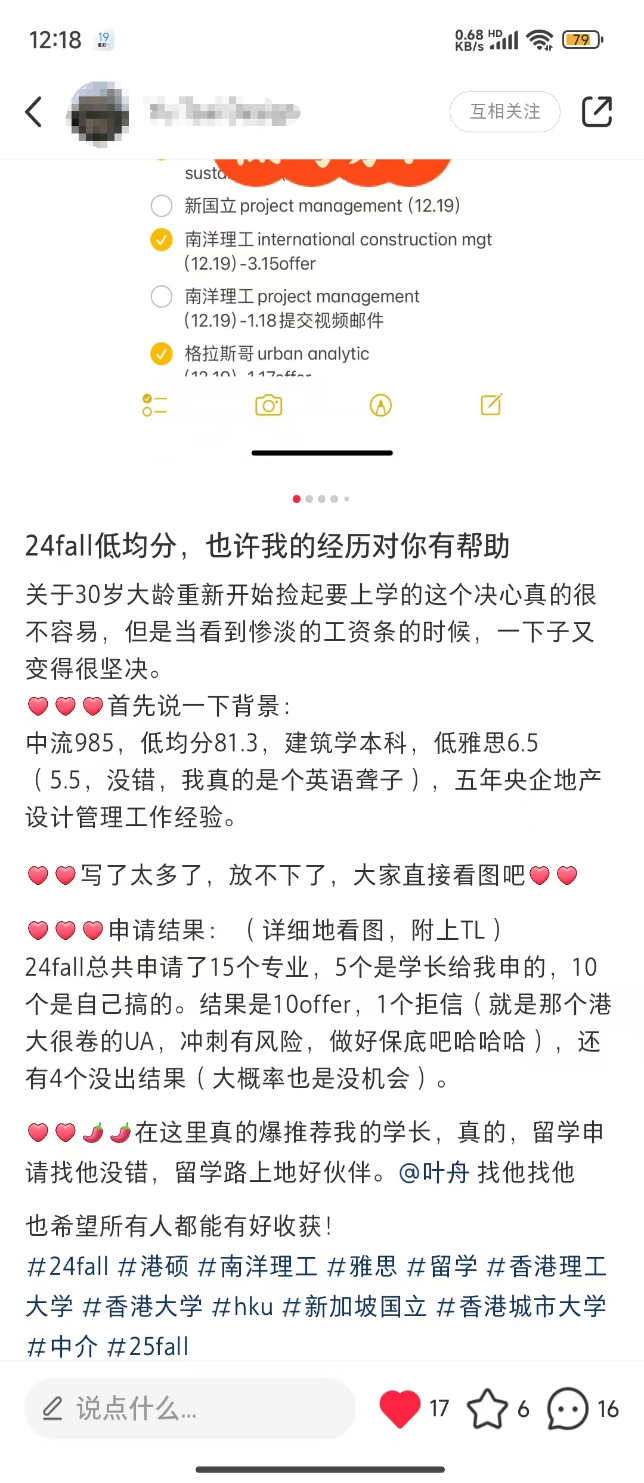This screenshot has height=1483, width=644.
Task: Open the #香港城市大学 hashtag
Action: click(x=521, y=1306)
